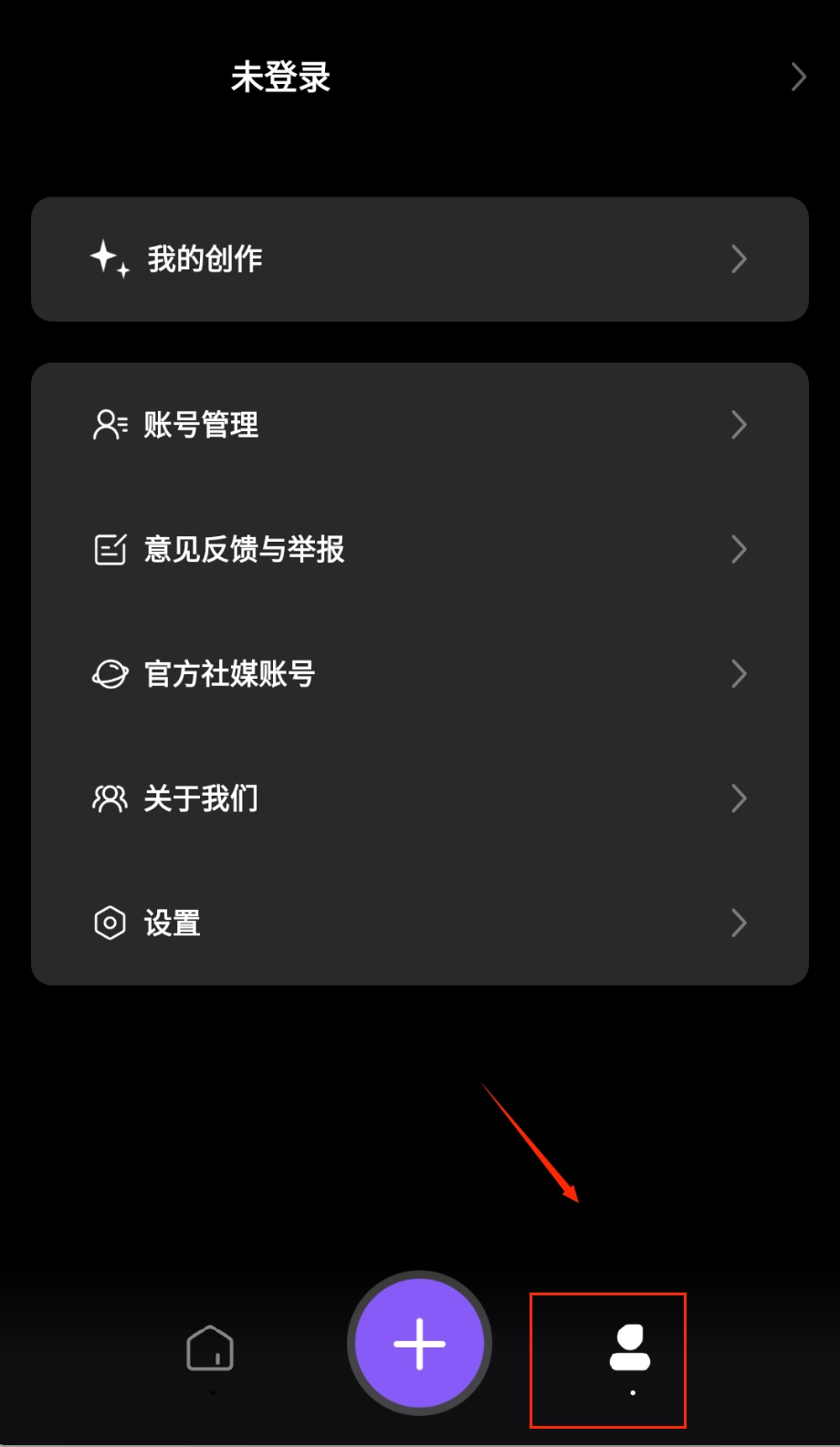Open 我的创作 (My creations)
The height and width of the screenshot is (1447, 840).
point(419,259)
